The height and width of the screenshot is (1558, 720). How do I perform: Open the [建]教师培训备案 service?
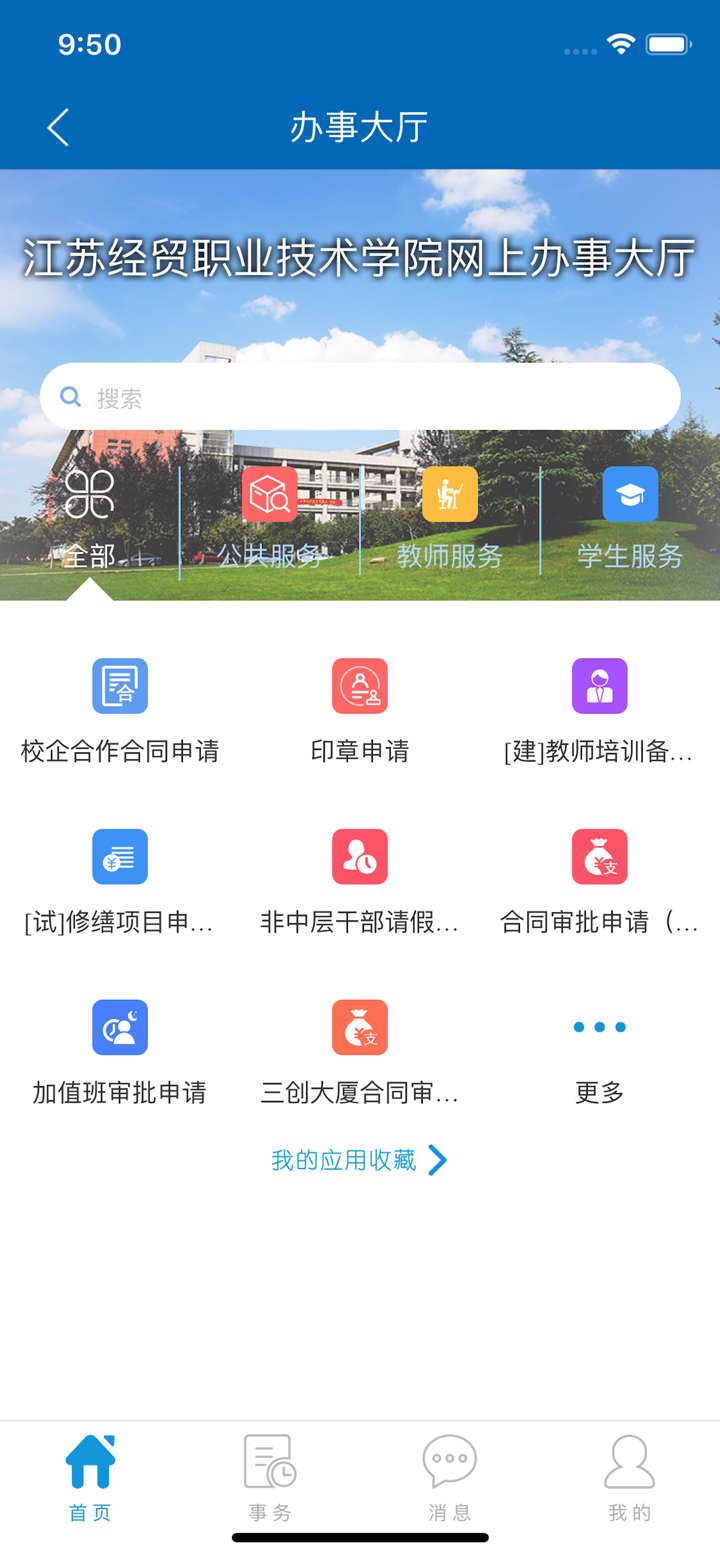click(599, 686)
